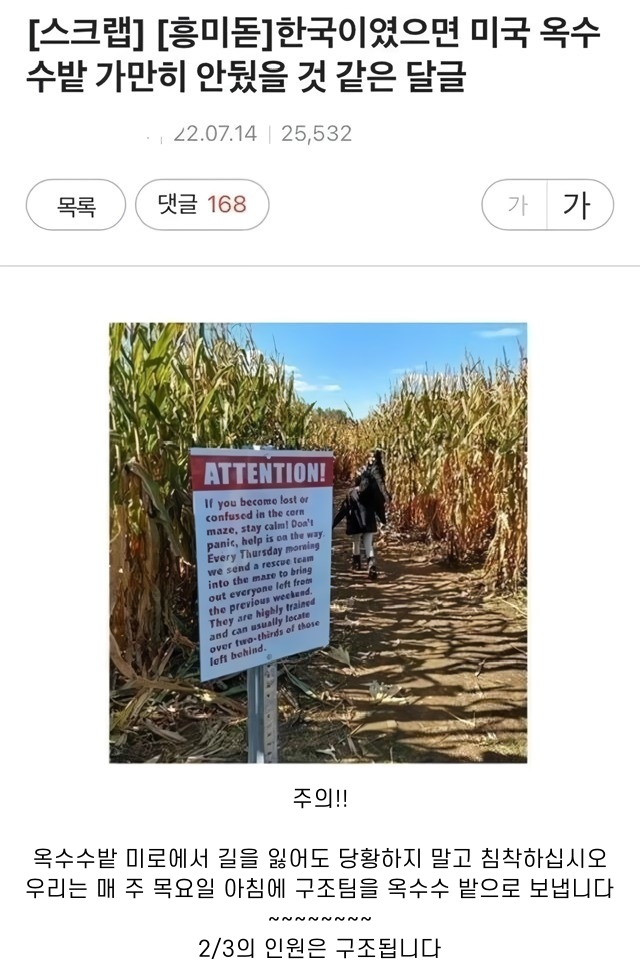Decrease font size with small 가
Viewport: 640px width, 978px height.
tap(516, 205)
